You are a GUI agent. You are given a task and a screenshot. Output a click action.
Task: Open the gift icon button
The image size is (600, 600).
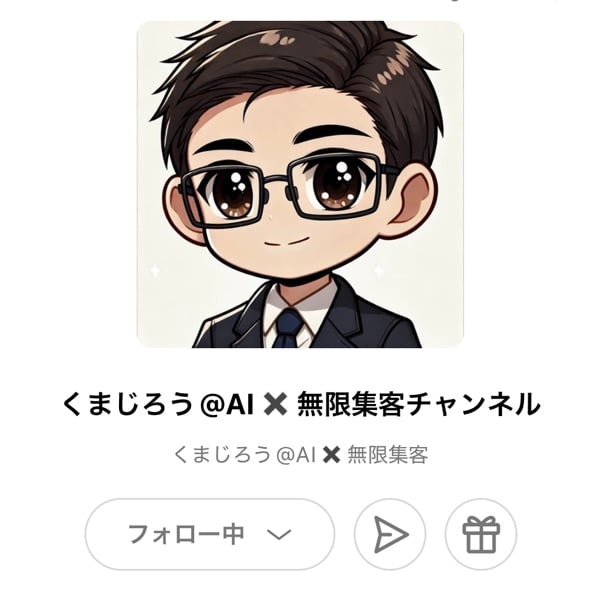(x=481, y=535)
